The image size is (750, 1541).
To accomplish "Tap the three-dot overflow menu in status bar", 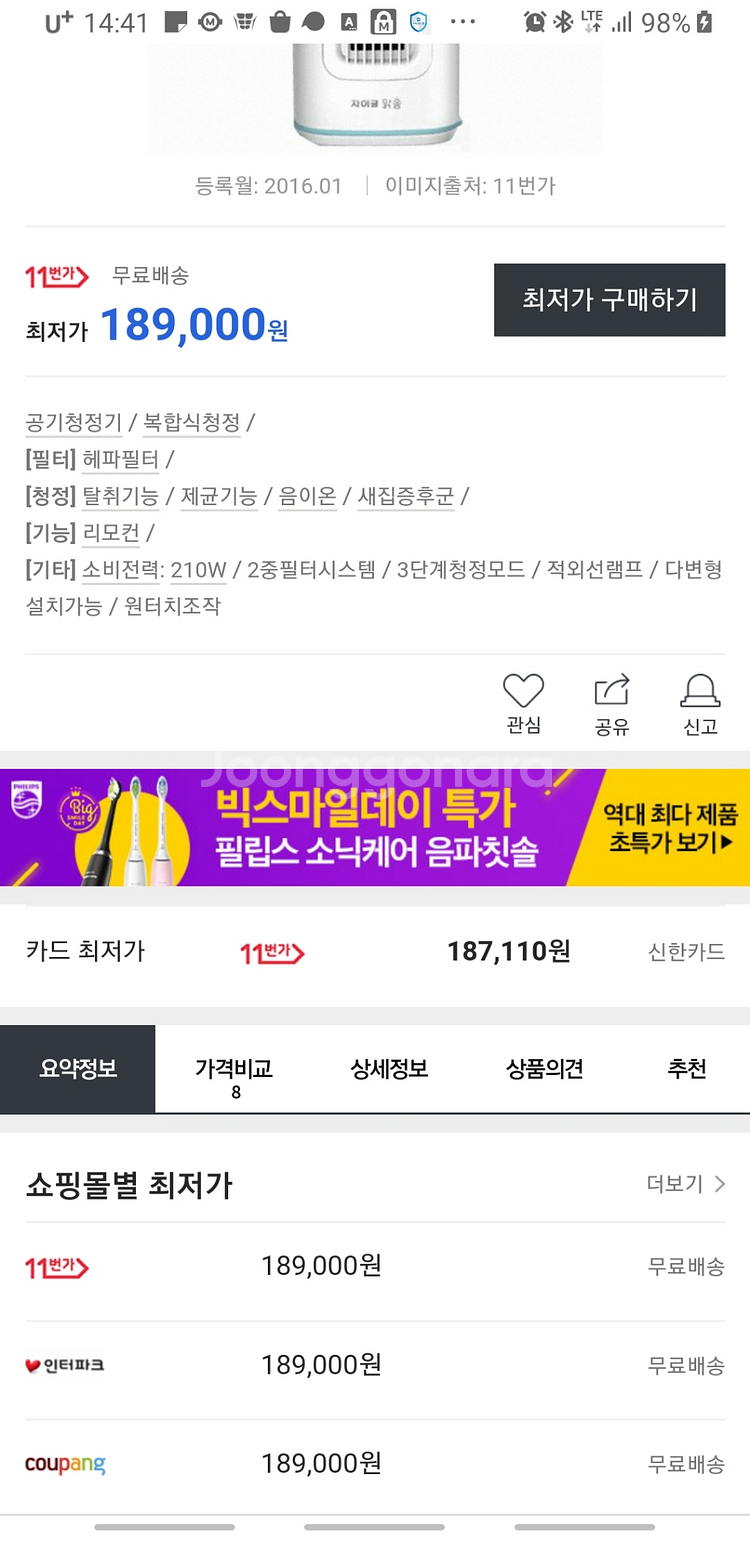I will [463, 22].
